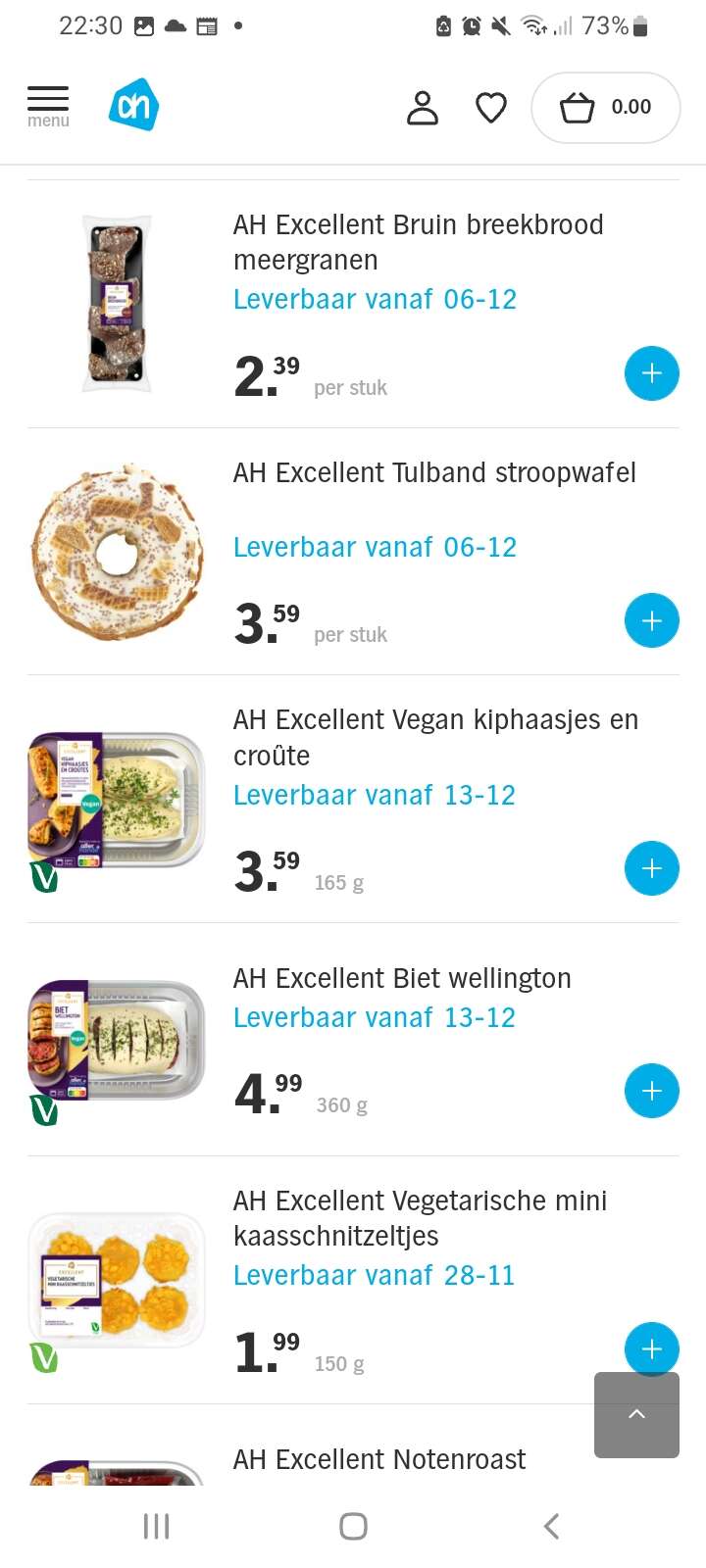View the shopping basket showing 0.00
The height and width of the screenshot is (1568, 706).
(605, 108)
